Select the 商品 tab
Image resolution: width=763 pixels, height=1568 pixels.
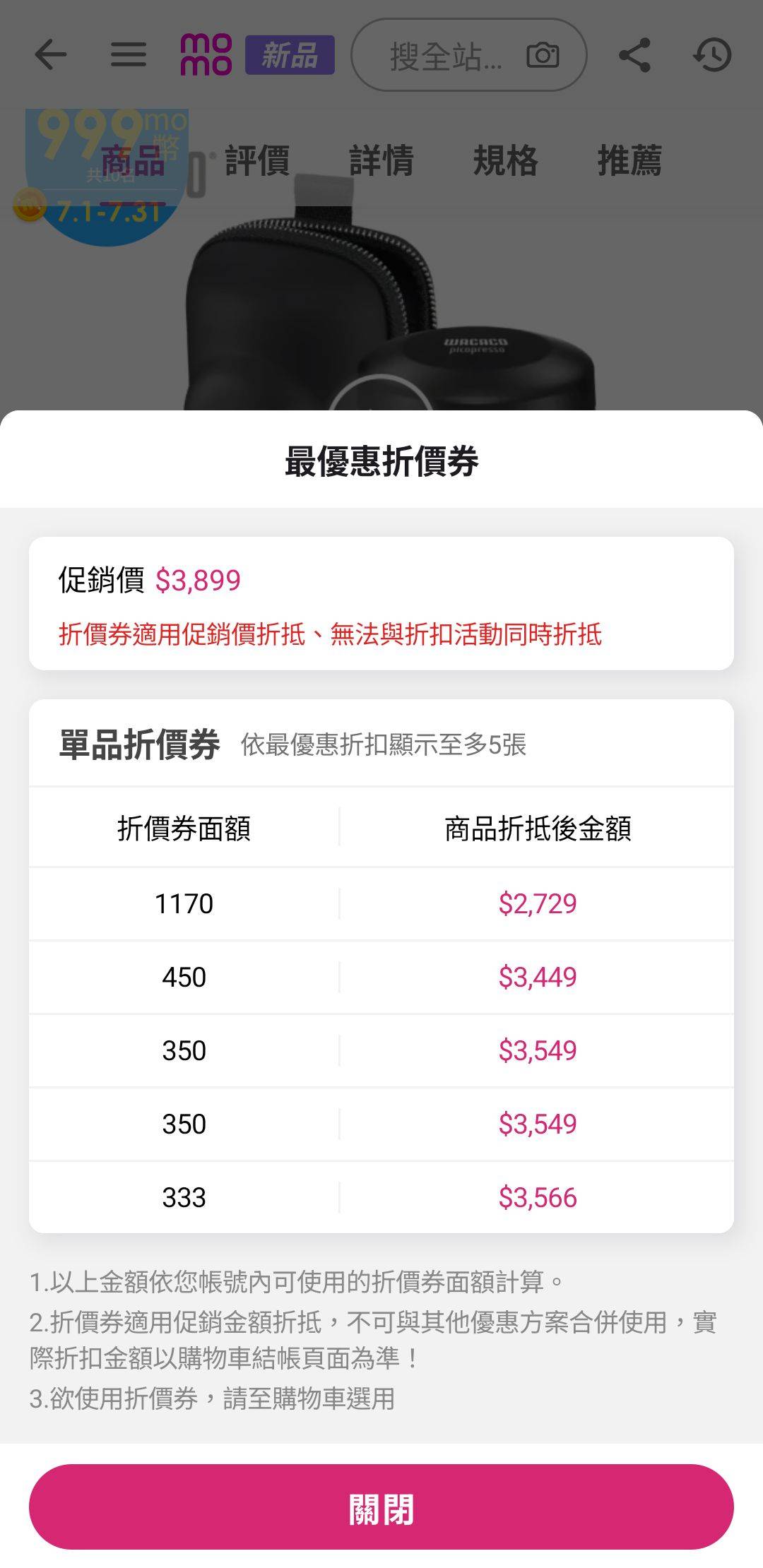[133, 160]
